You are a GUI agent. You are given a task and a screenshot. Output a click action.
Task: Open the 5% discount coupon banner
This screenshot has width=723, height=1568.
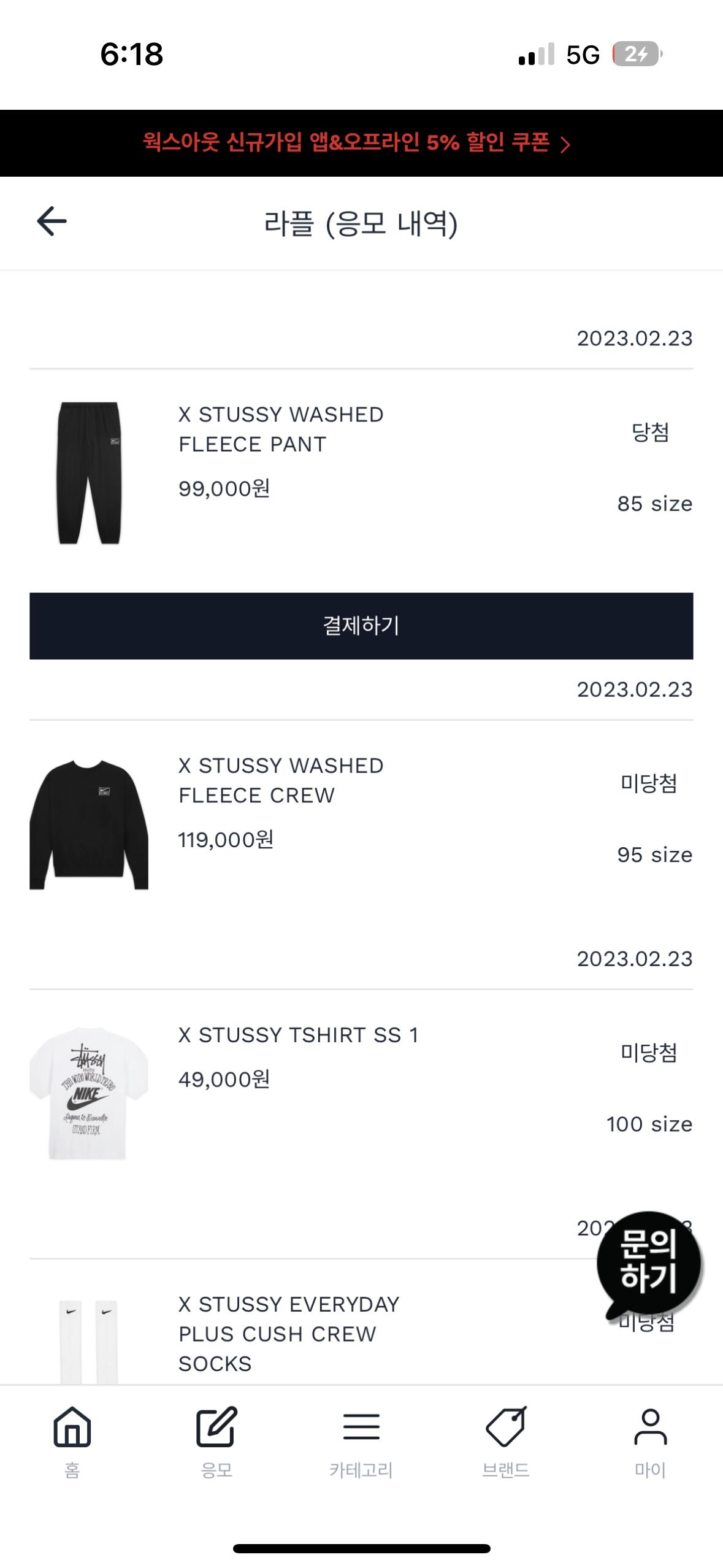(357, 144)
